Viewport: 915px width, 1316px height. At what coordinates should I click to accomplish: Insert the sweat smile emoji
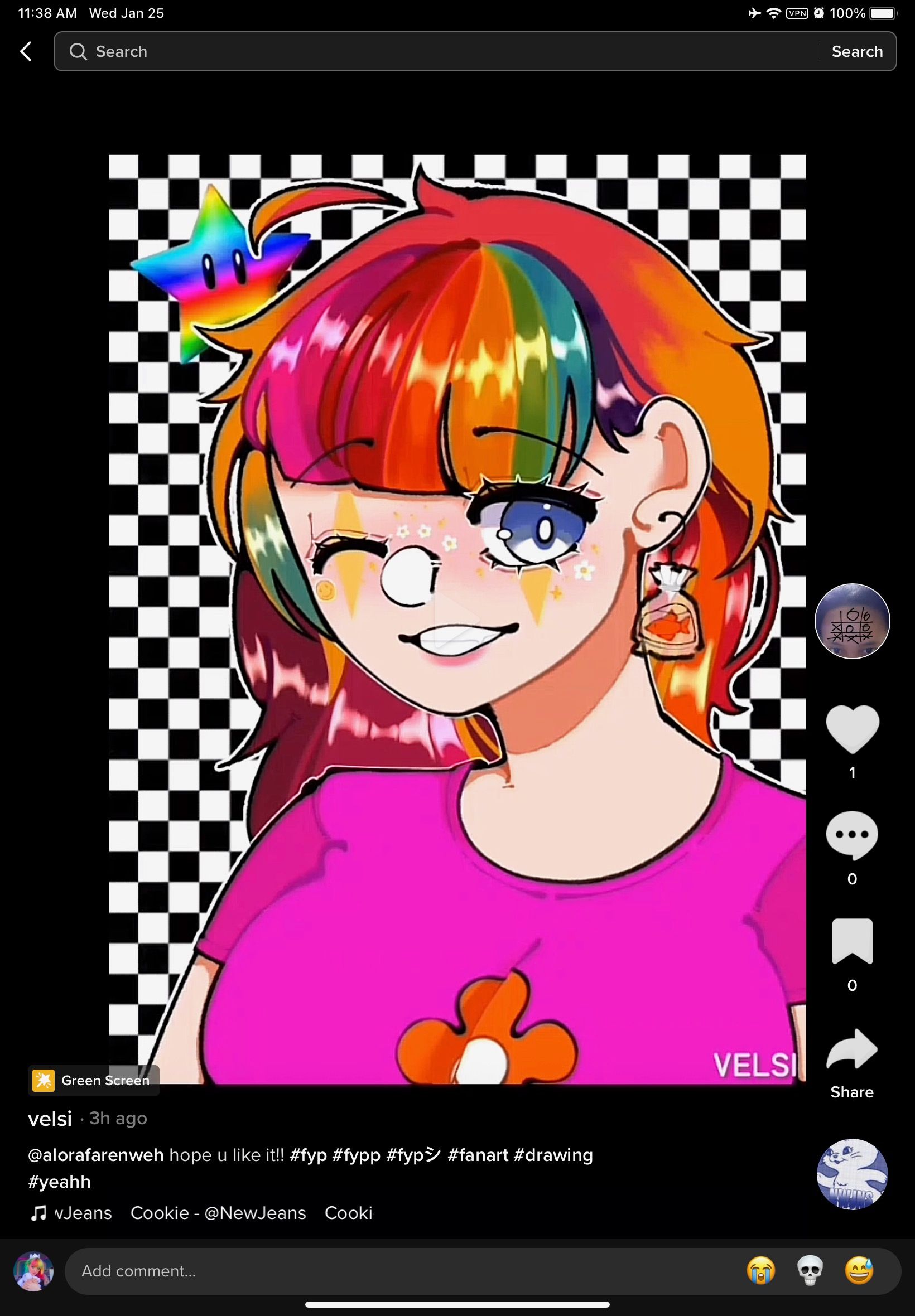[859, 1271]
